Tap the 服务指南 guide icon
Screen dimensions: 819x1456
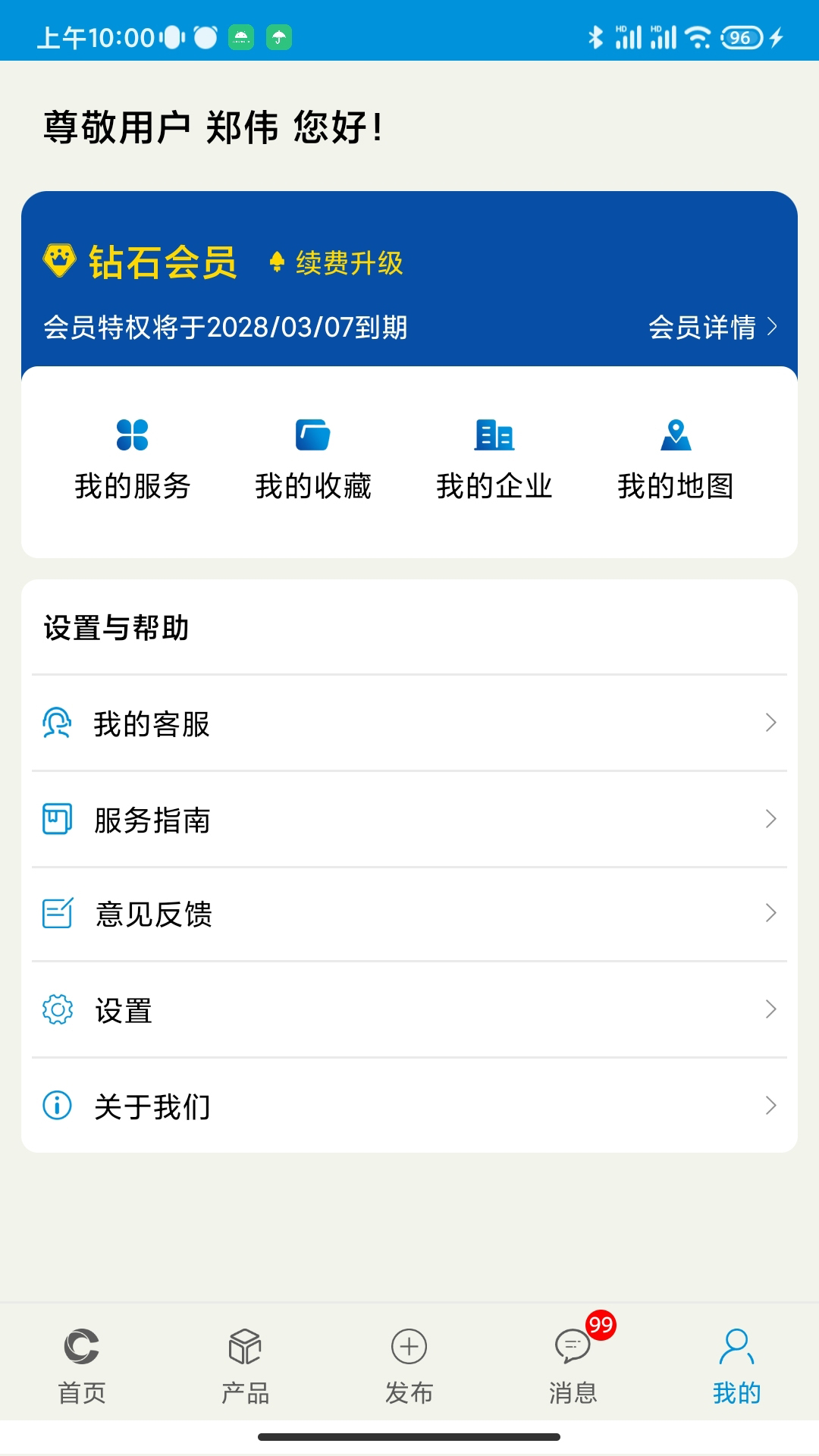[57, 820]
